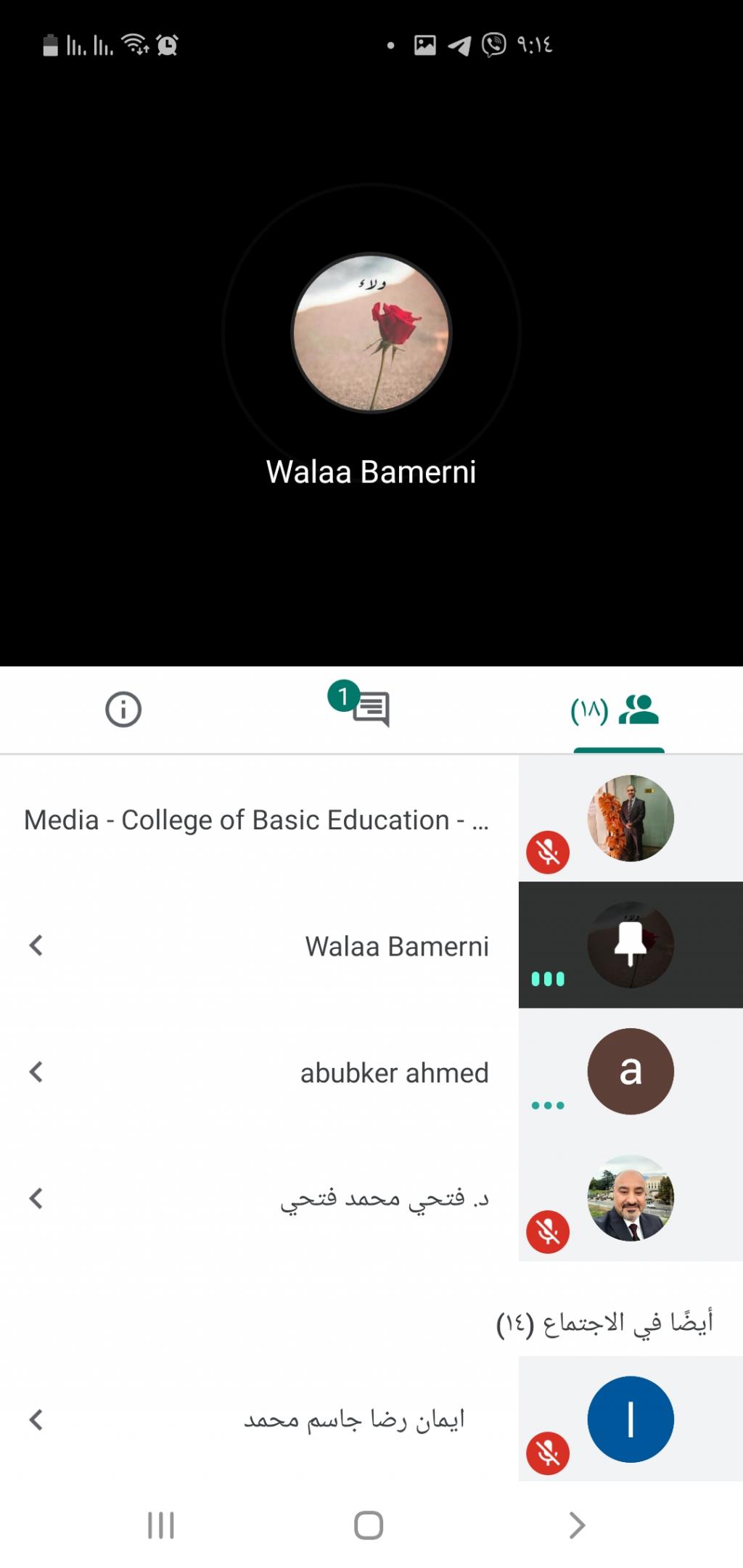Open recent apps from navigation bar

(160, 1524)
